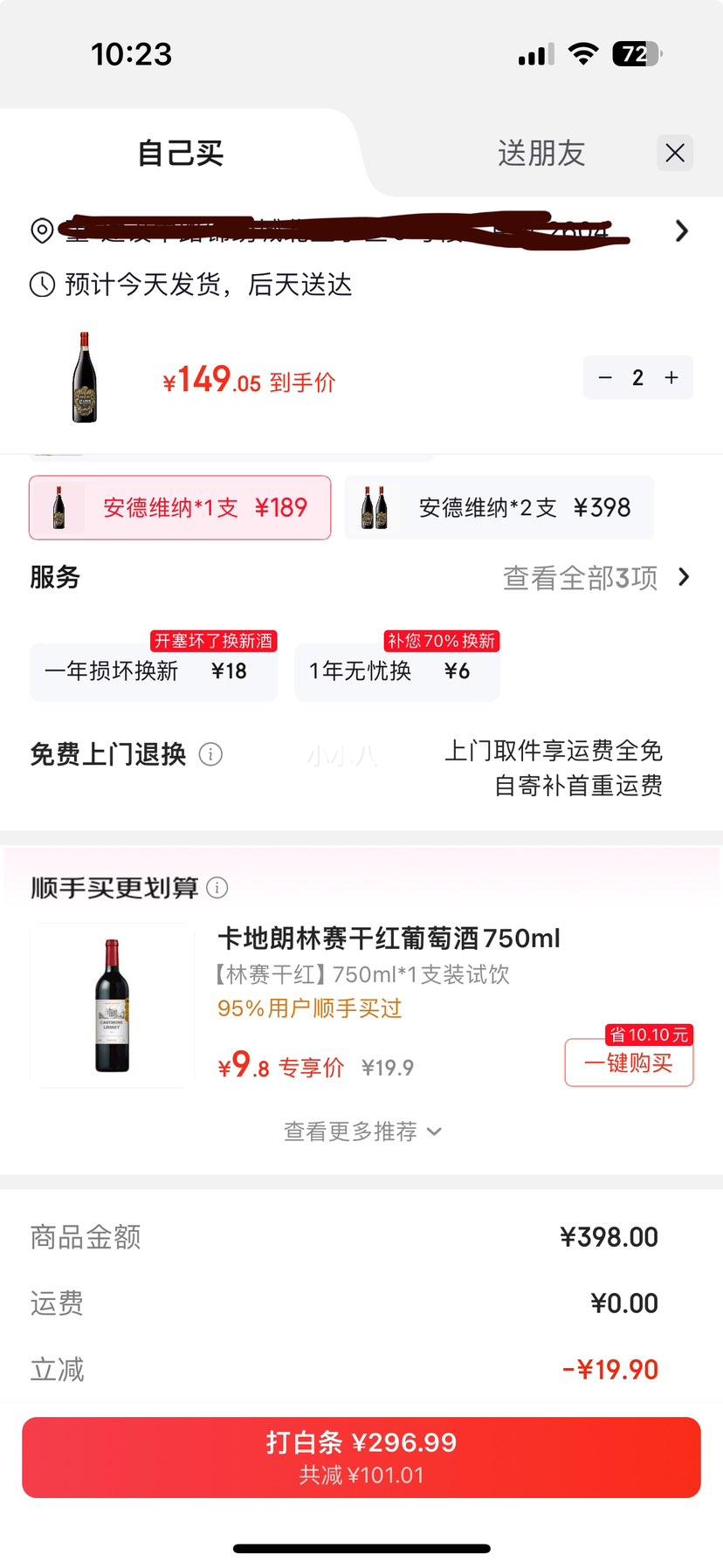Tap the info icon next to 顺手买更划算
723x1568 pixels.
[x=217, y=887]
